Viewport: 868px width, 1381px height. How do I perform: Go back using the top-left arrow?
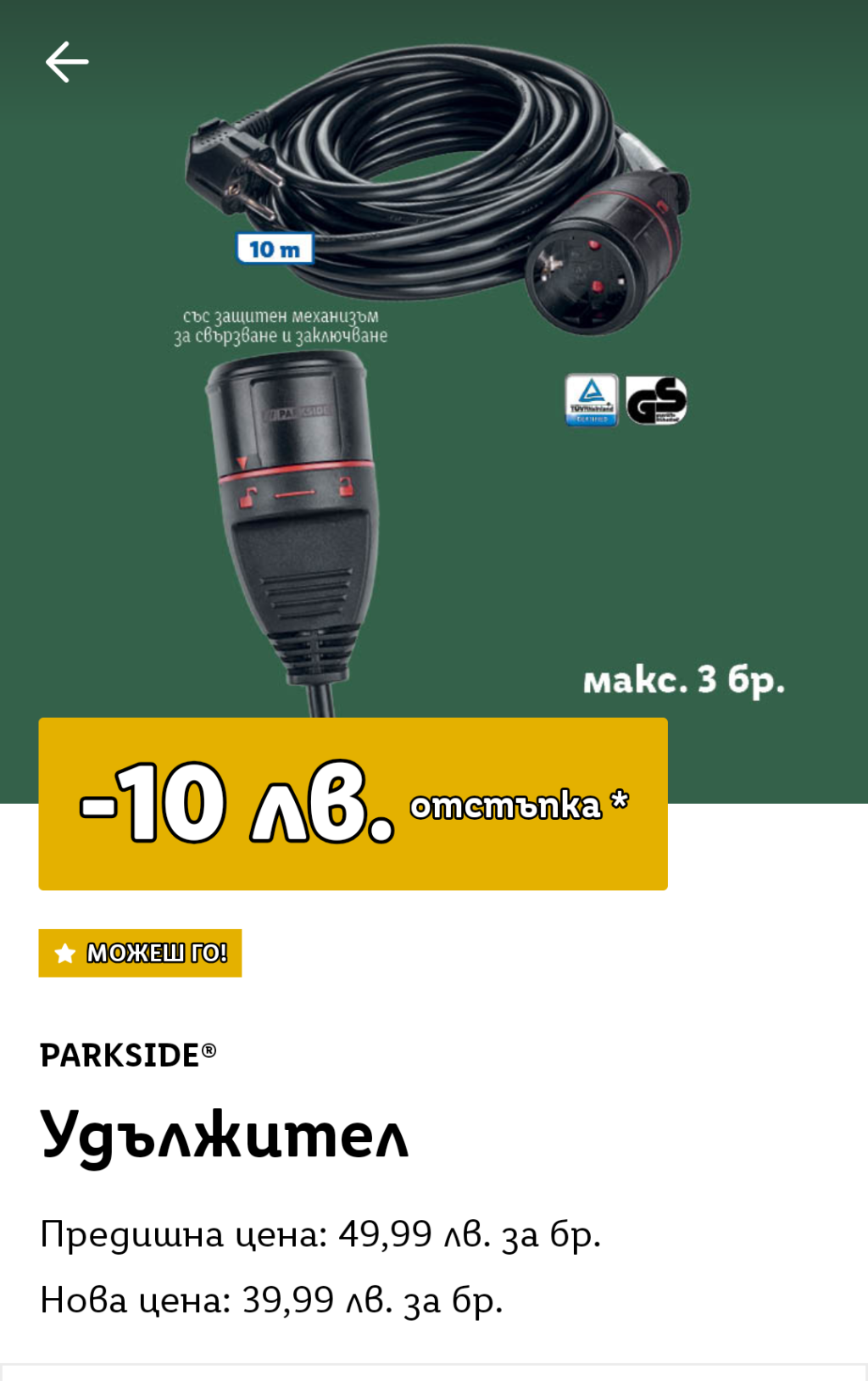(x=66, y=62)
